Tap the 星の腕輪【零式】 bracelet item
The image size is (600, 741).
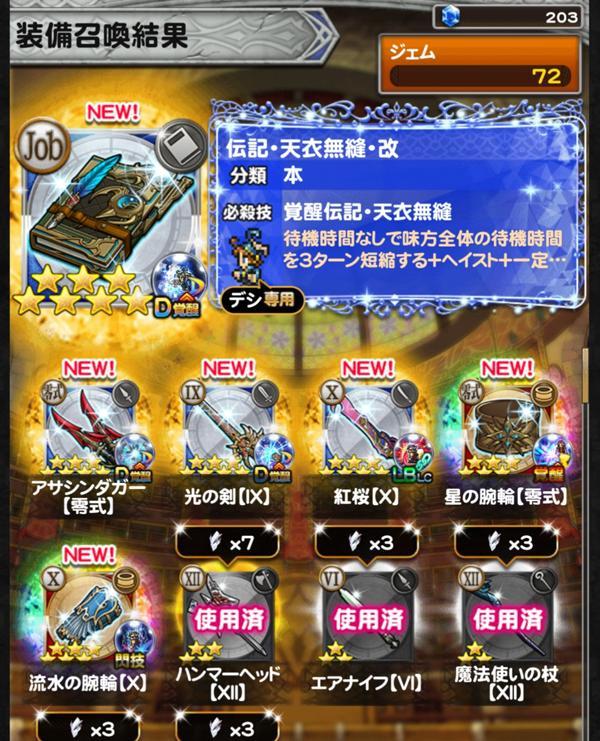tap(506, 430)
